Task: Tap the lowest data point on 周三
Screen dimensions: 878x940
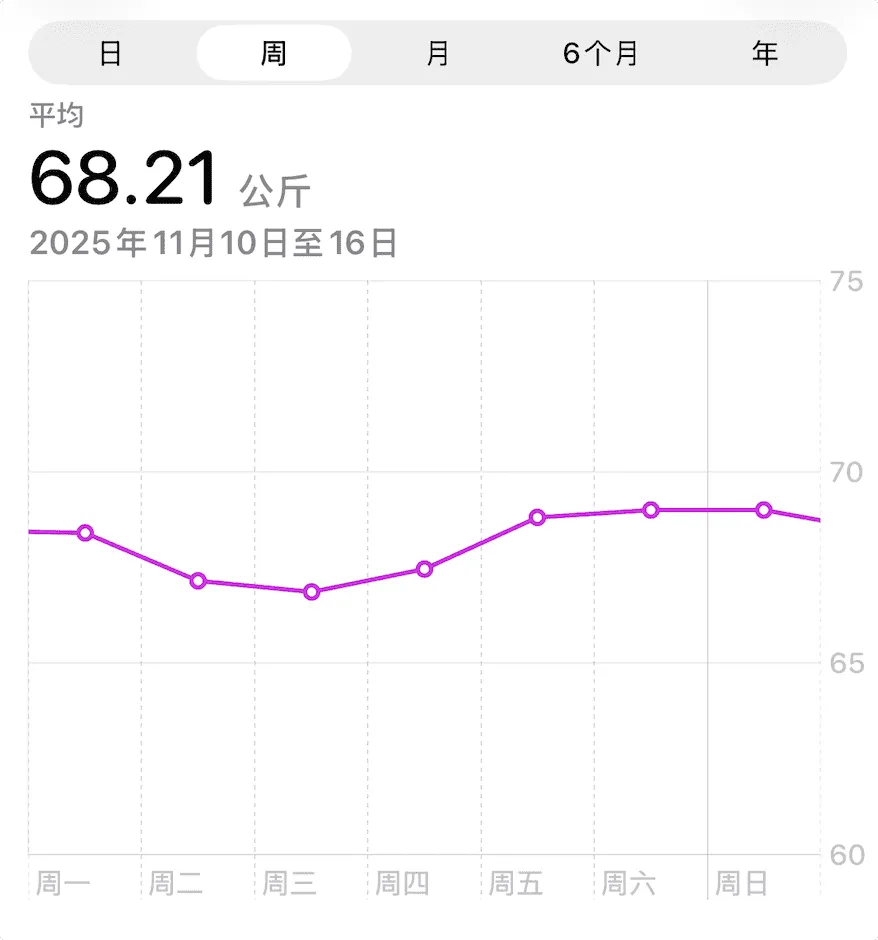Action: 312,591
